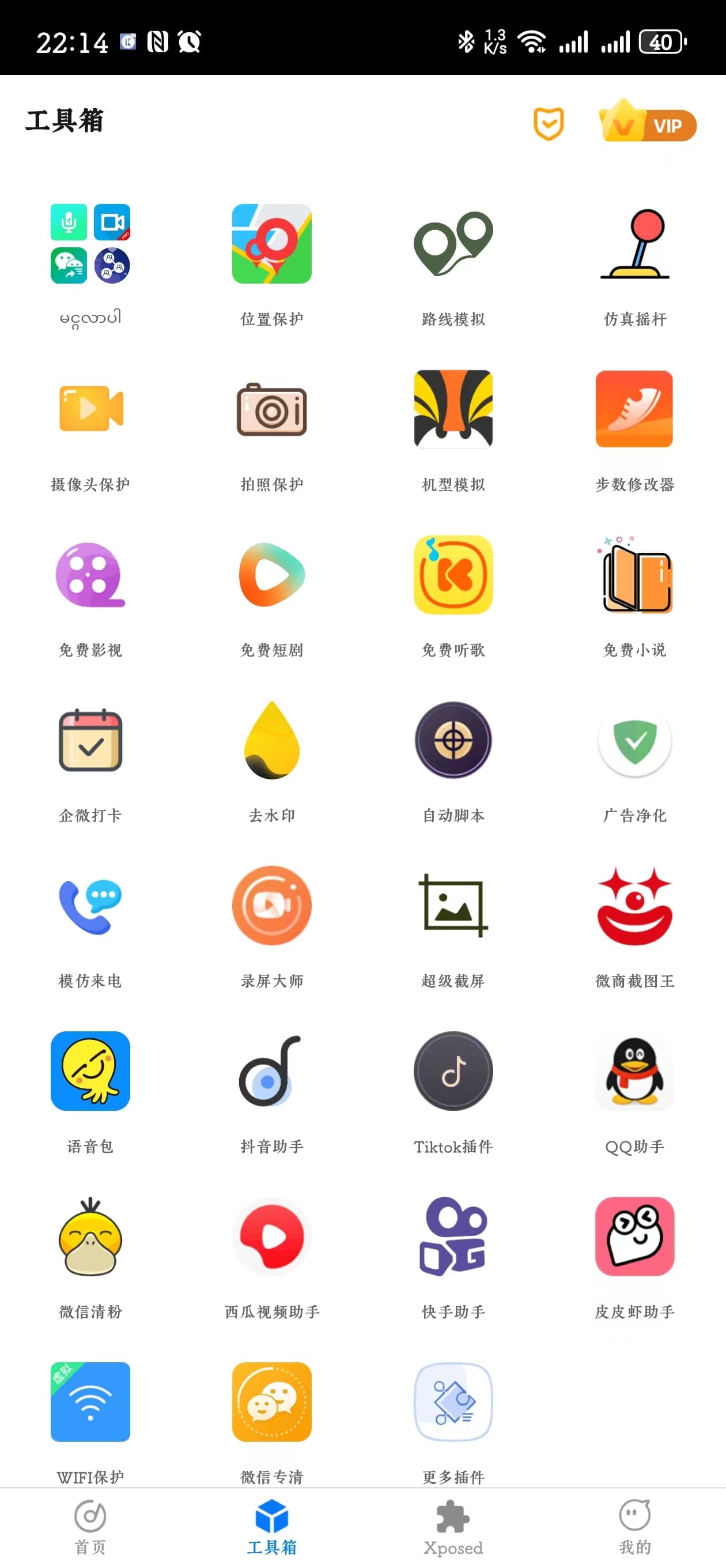Switch to the 首页 tab
Image resolution: width=726 pixels, height=1568 pixels.
coord(90,1527)
